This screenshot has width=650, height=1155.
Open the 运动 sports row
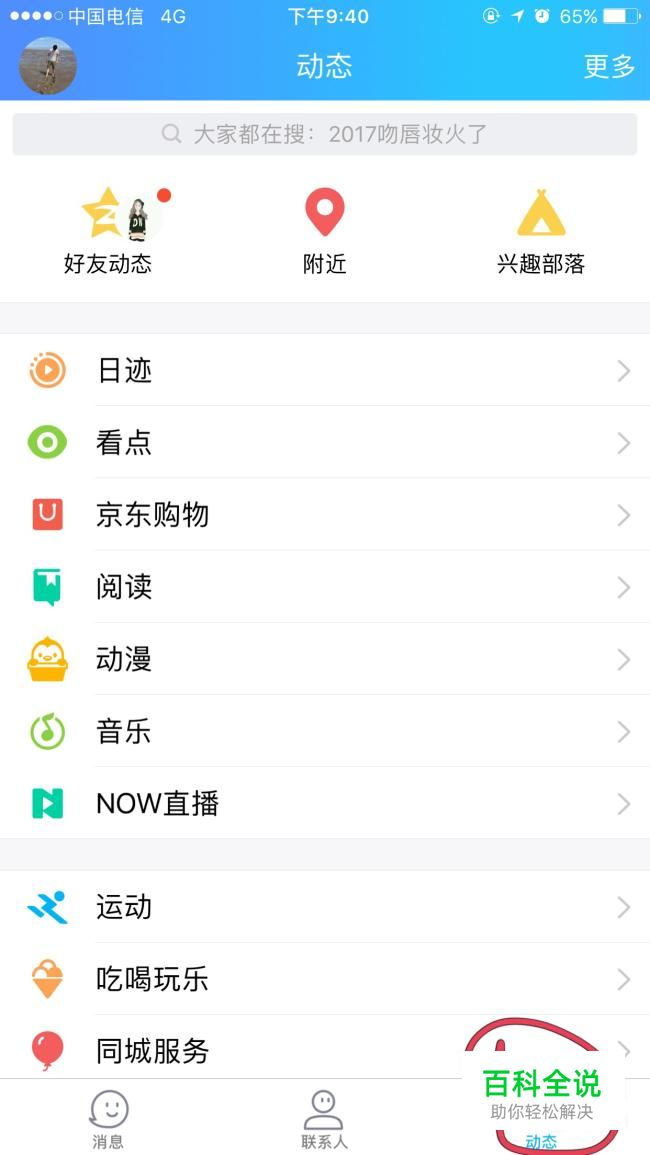[324, 907]
